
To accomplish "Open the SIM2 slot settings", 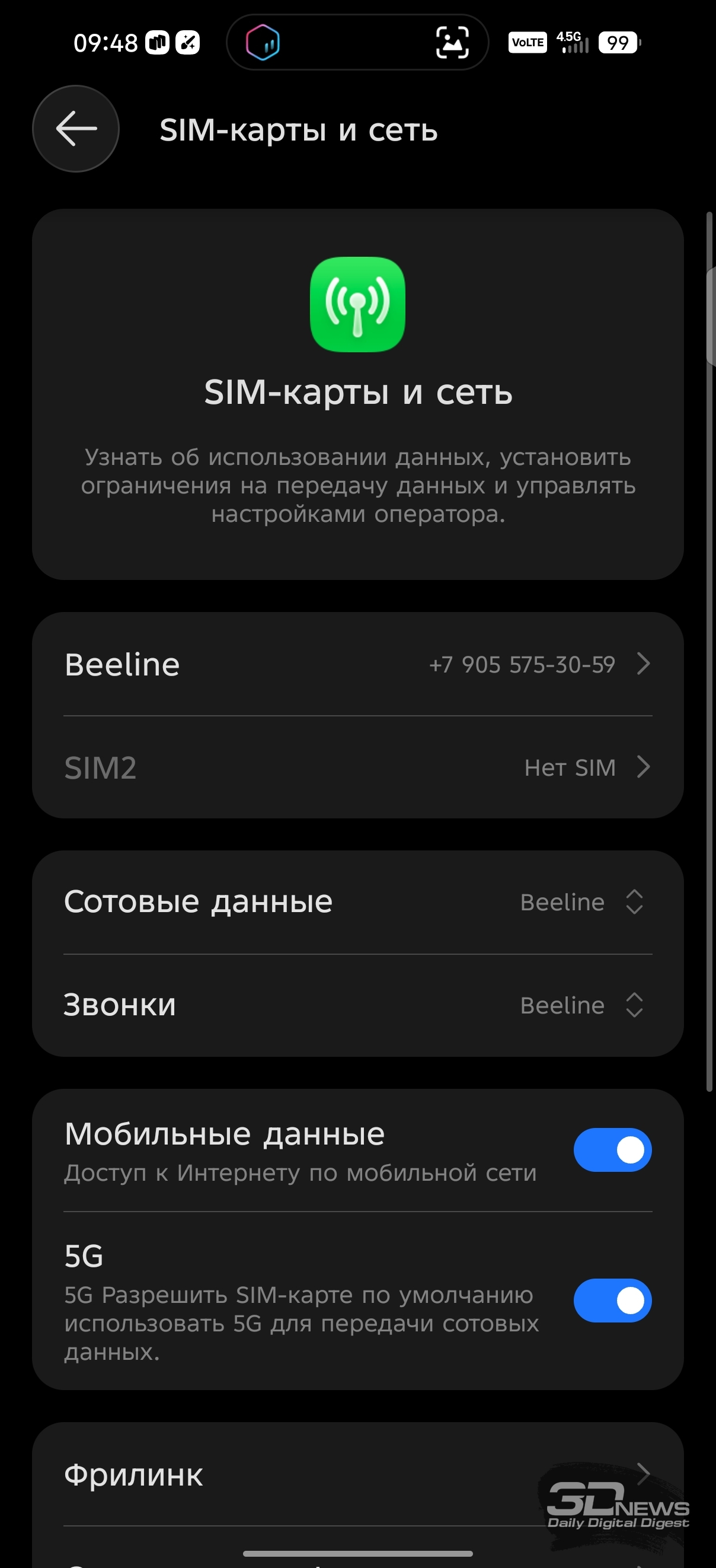I will (357, 767).
